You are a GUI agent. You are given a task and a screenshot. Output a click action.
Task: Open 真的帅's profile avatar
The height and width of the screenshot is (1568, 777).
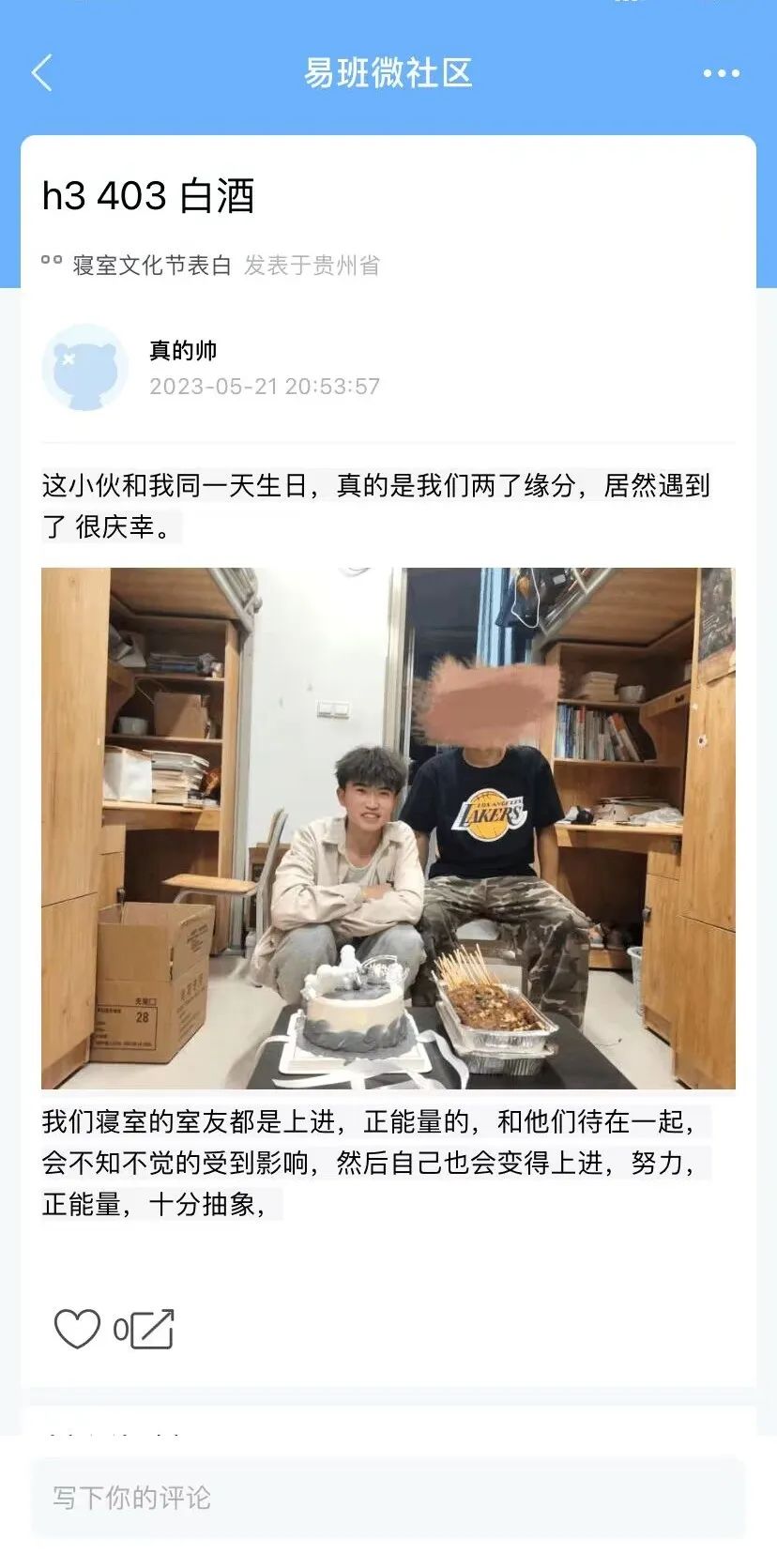(85, 368)
